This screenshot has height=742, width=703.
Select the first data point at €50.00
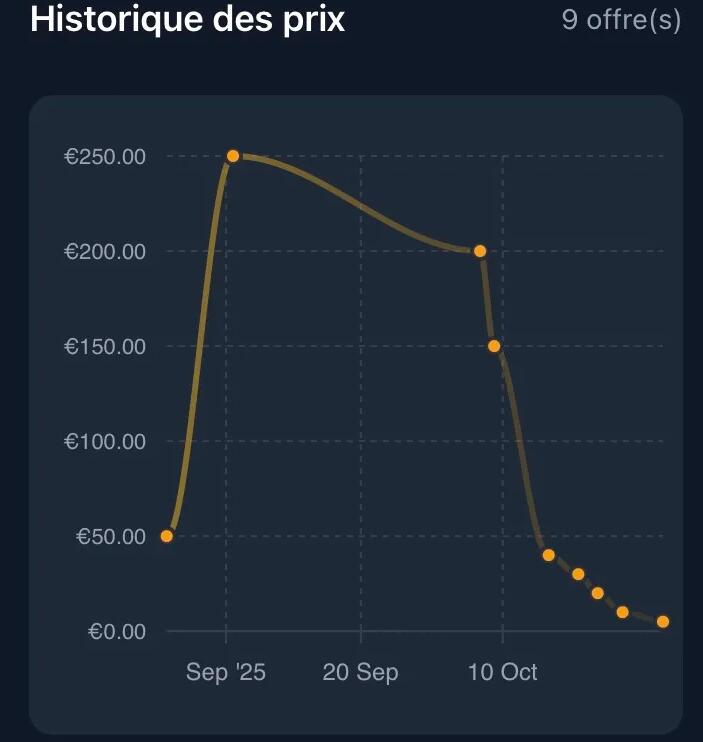[167, 536]
